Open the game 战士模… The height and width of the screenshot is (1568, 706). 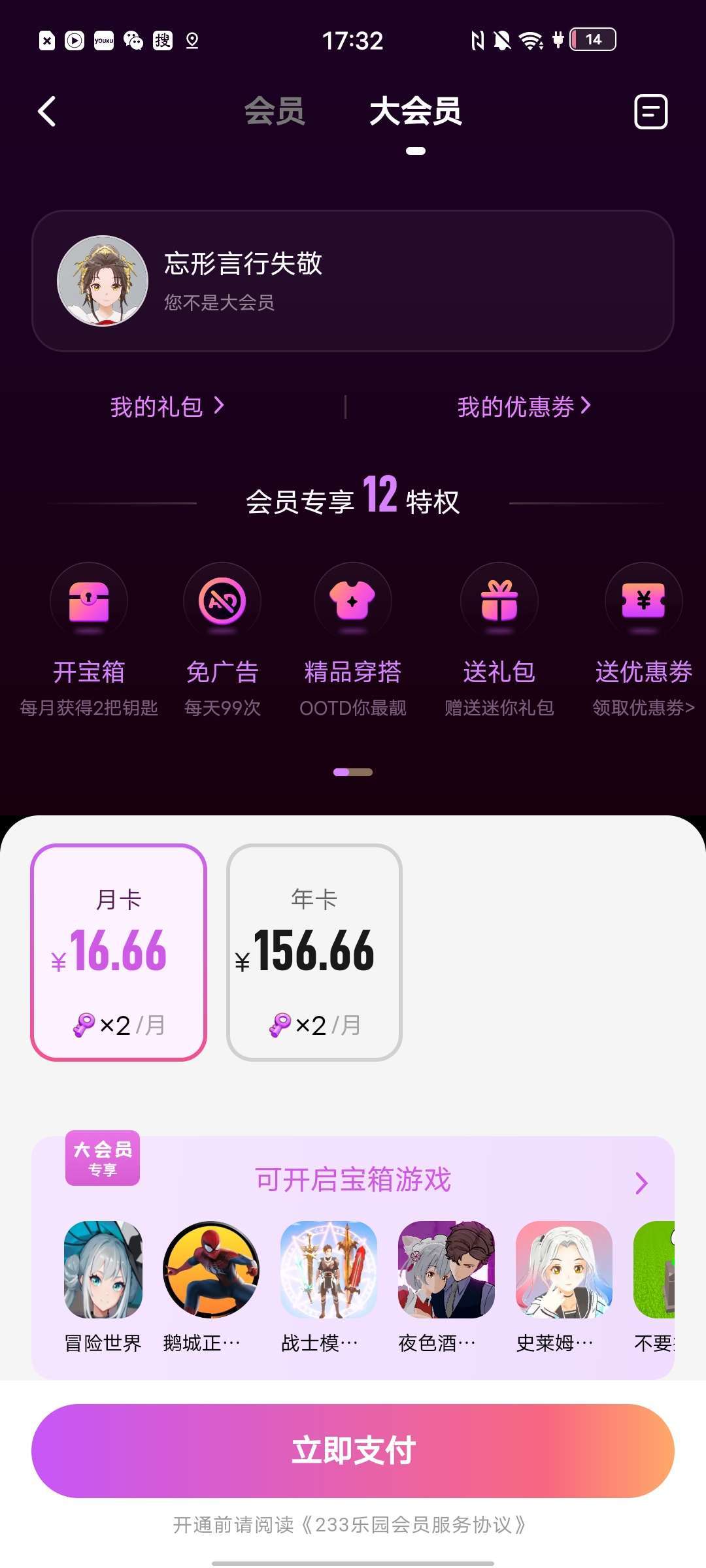[x=328, y=1269]
